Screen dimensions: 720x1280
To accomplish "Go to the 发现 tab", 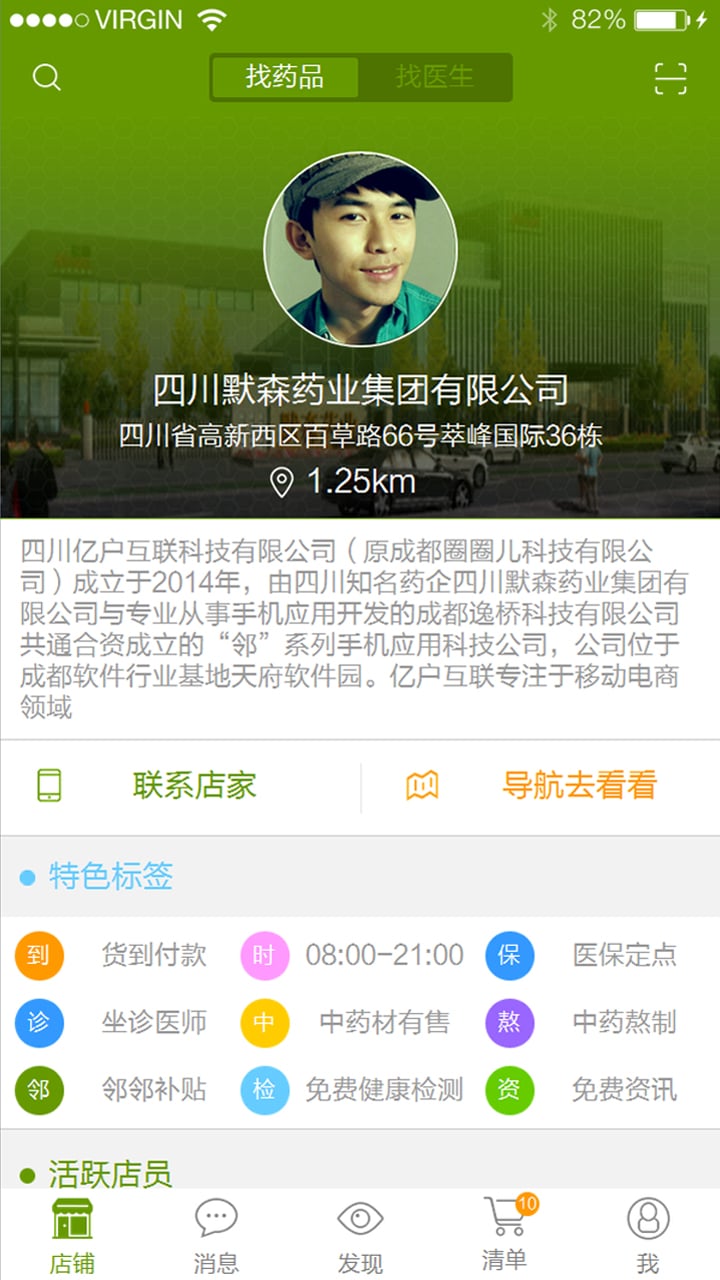I will pos(360,1234).
